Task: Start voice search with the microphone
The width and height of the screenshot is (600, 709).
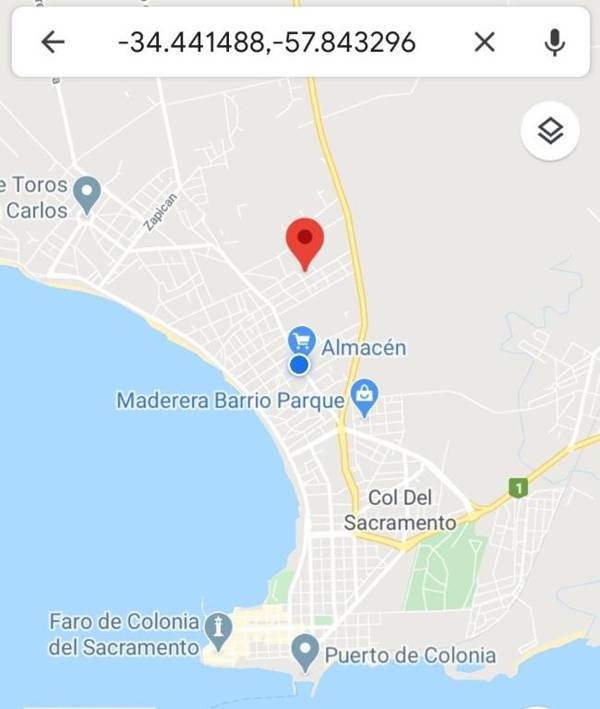Action: (x=555, y=42)
